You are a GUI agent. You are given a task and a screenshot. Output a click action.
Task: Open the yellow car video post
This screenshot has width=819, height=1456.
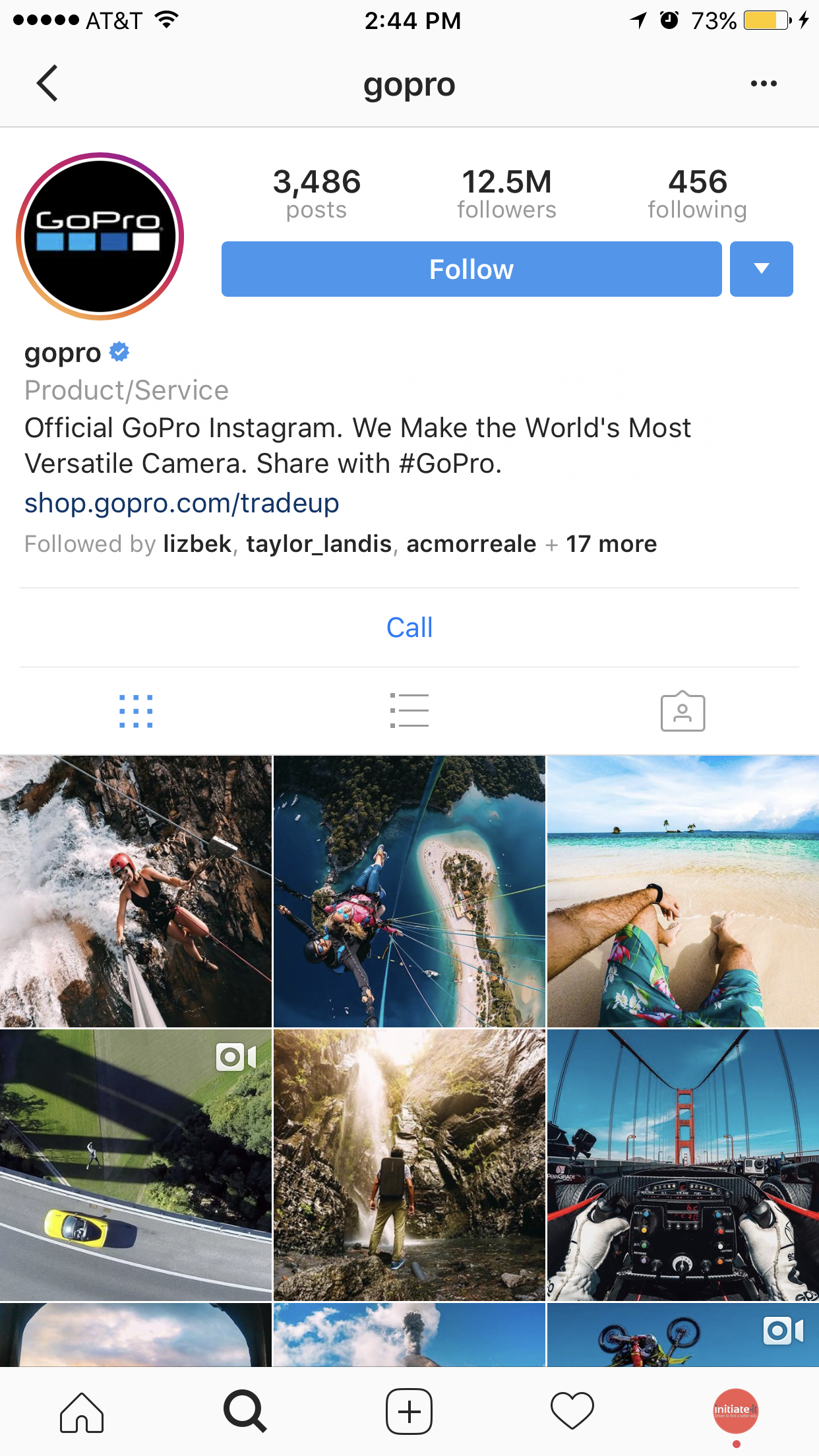pyautogui.click(x=136, y=1165)
